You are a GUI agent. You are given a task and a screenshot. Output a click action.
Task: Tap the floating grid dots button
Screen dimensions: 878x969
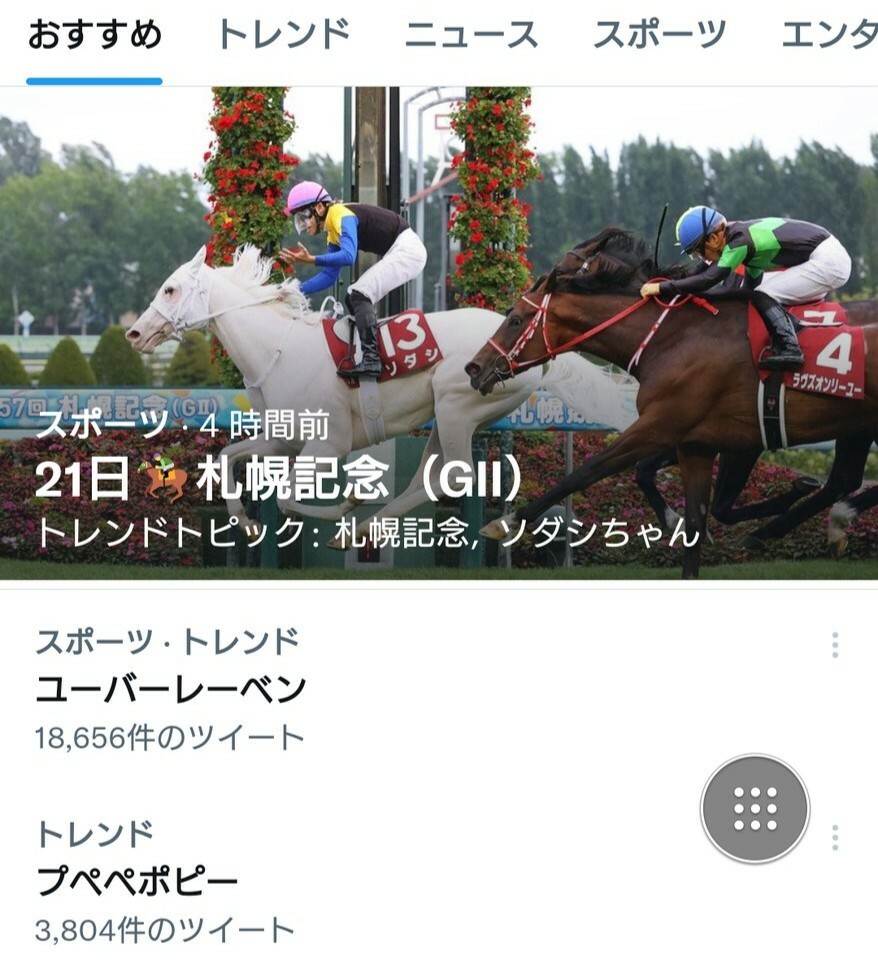[x=755, y=808]
